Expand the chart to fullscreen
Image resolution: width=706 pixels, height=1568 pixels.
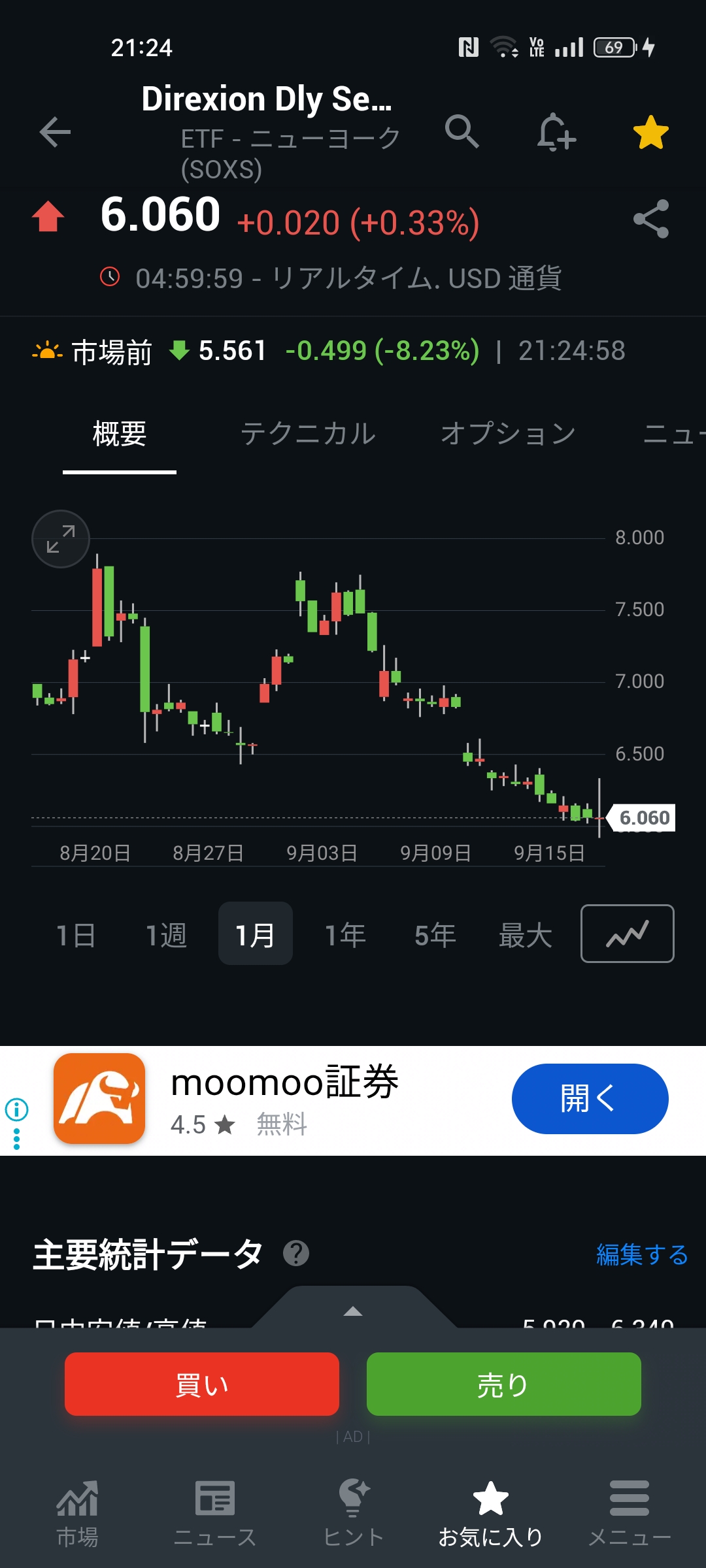61,539
